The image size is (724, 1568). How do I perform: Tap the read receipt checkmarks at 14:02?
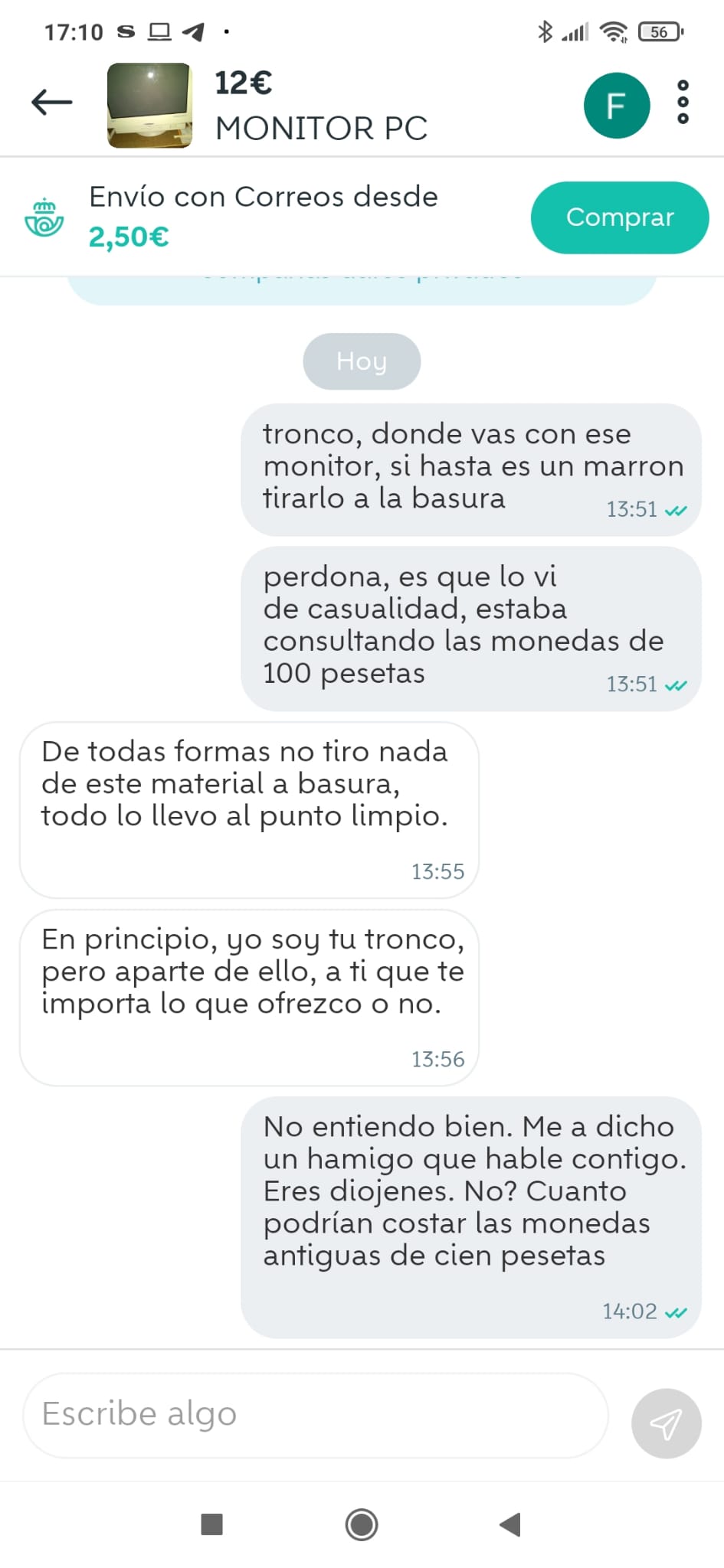point(676,1311)
